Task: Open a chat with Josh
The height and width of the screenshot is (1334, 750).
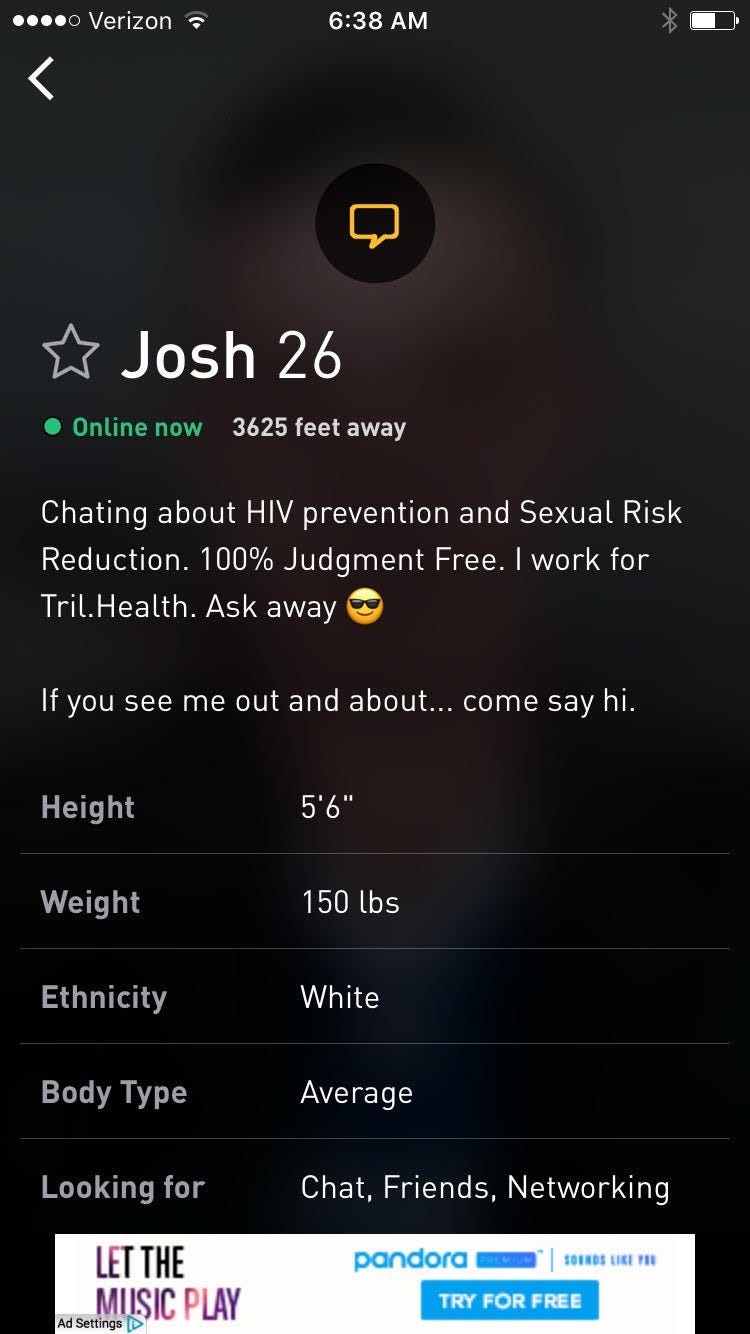Action: (375, 224)
